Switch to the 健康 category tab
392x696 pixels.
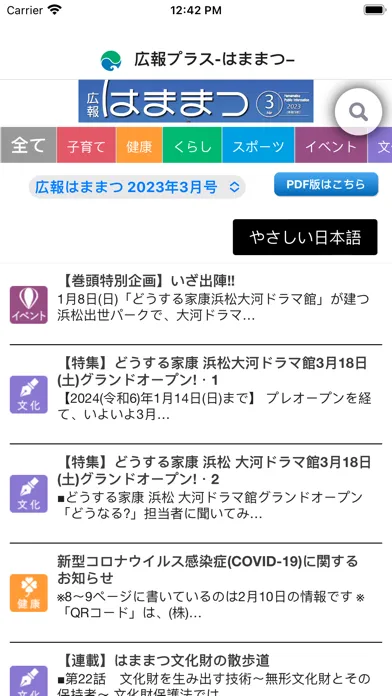139,145
